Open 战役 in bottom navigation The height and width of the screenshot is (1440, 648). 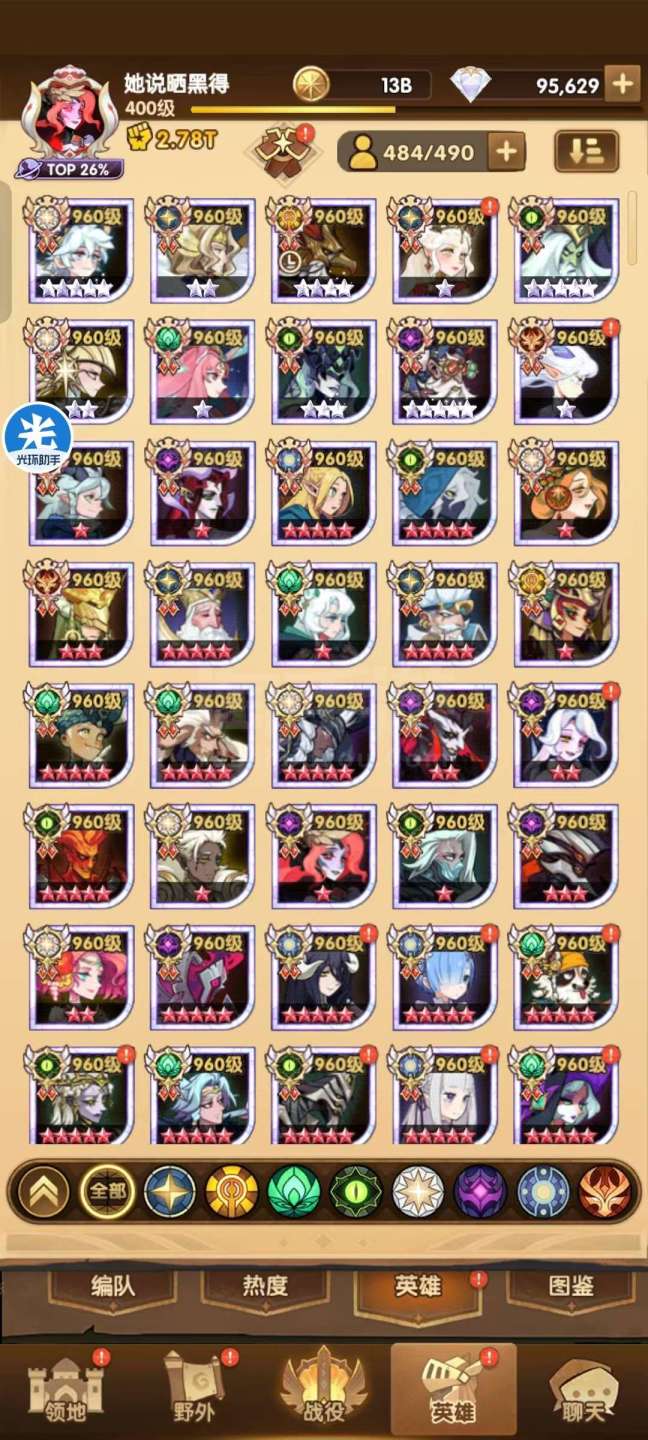323,1391
